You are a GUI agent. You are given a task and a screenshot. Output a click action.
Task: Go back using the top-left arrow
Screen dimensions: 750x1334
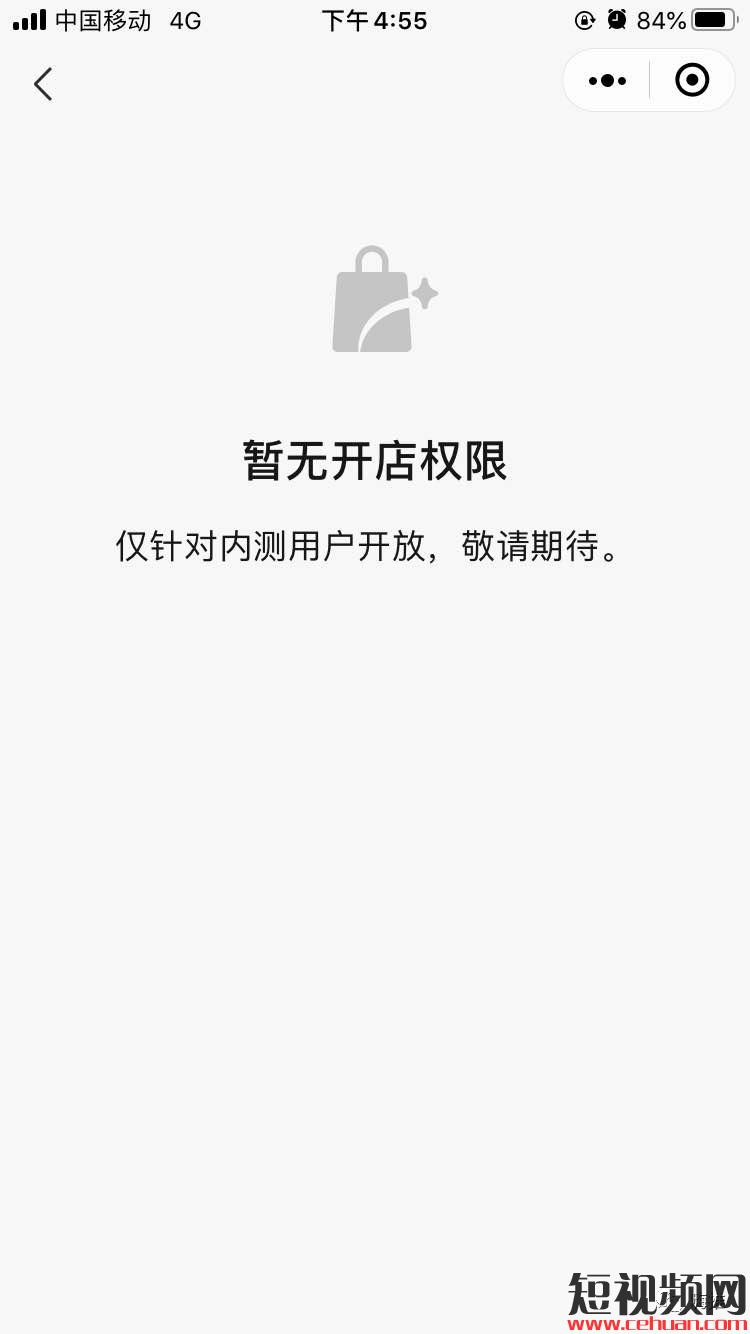pyautogui.click(x=43, y=84)
